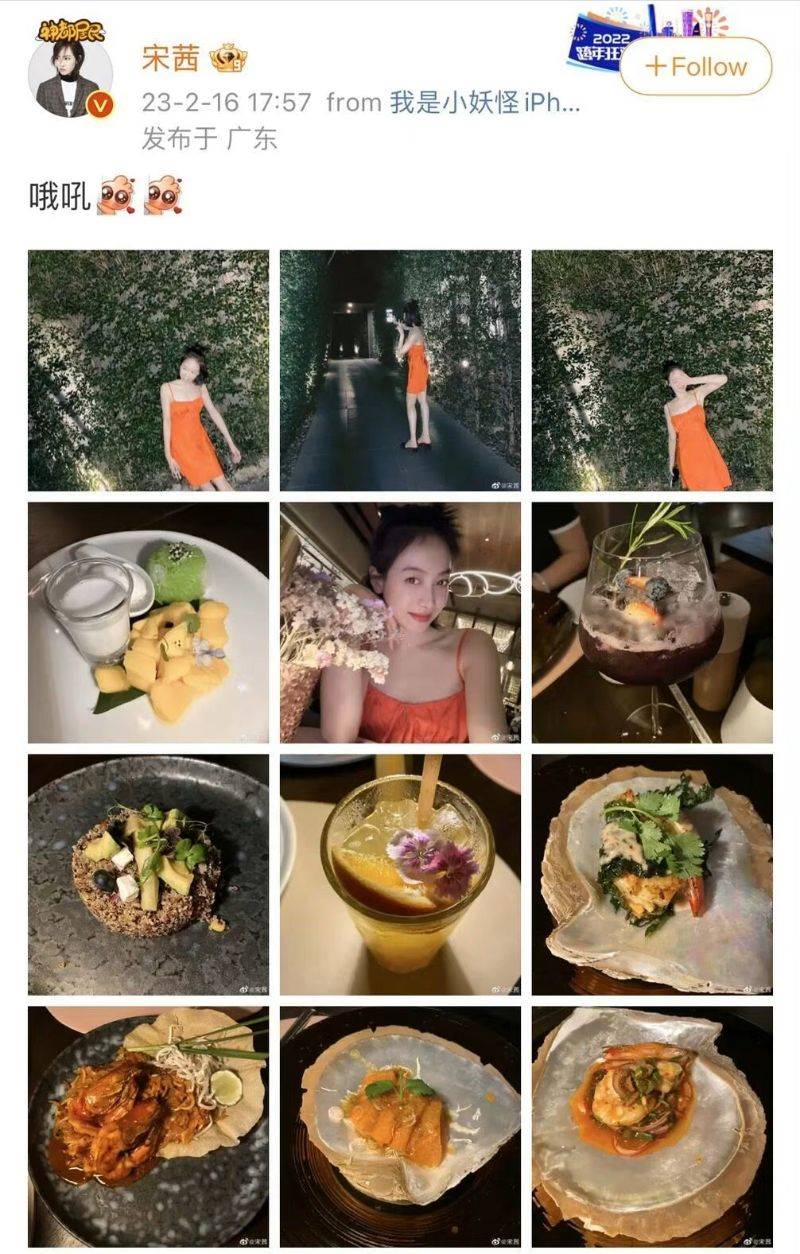
Task: View the salmon sashimi shell plate photo
Action: [400, 1125]
